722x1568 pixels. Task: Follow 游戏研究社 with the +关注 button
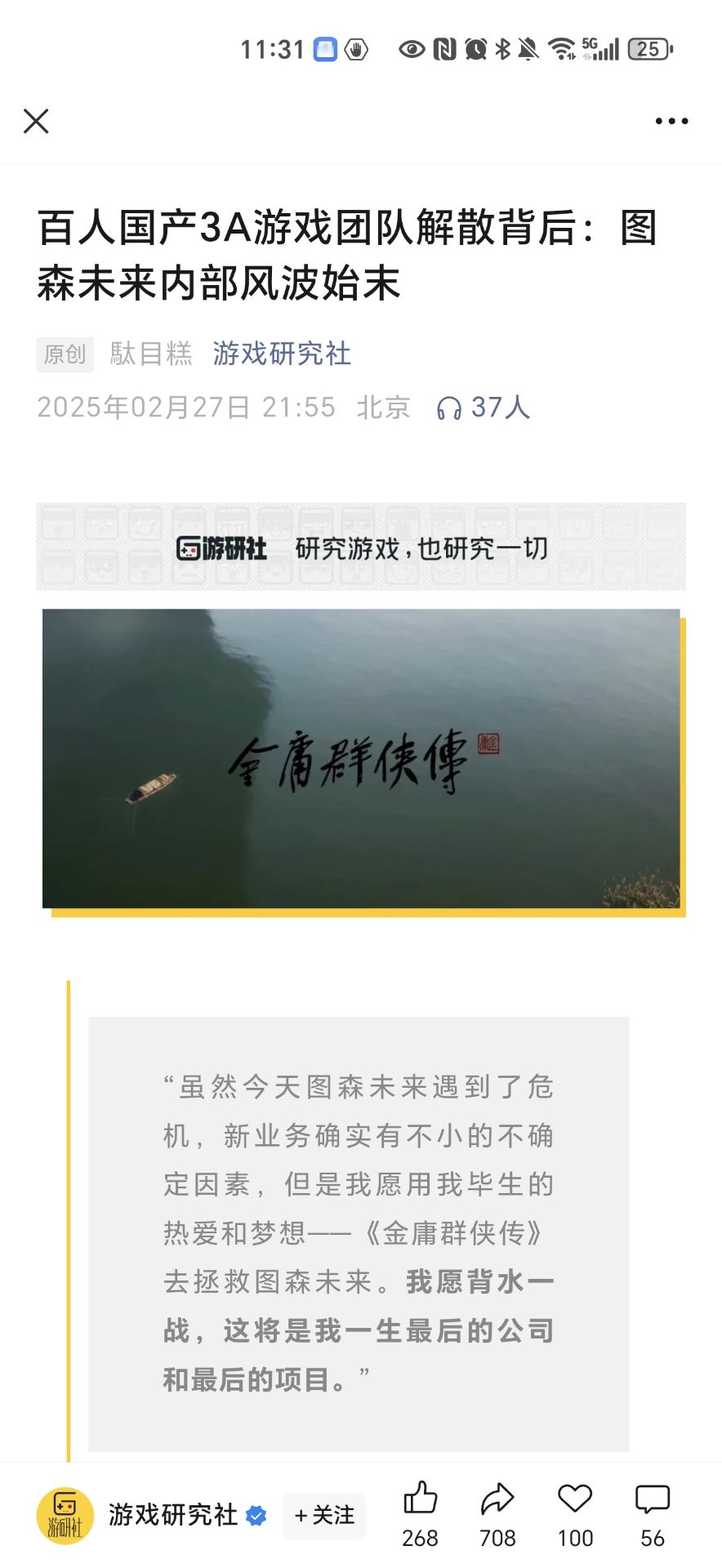[x=324, y=1516]
